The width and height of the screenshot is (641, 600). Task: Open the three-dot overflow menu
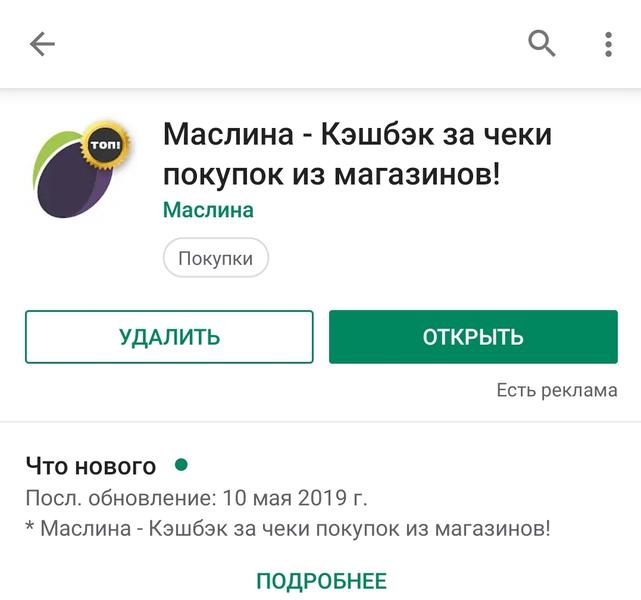608,44
